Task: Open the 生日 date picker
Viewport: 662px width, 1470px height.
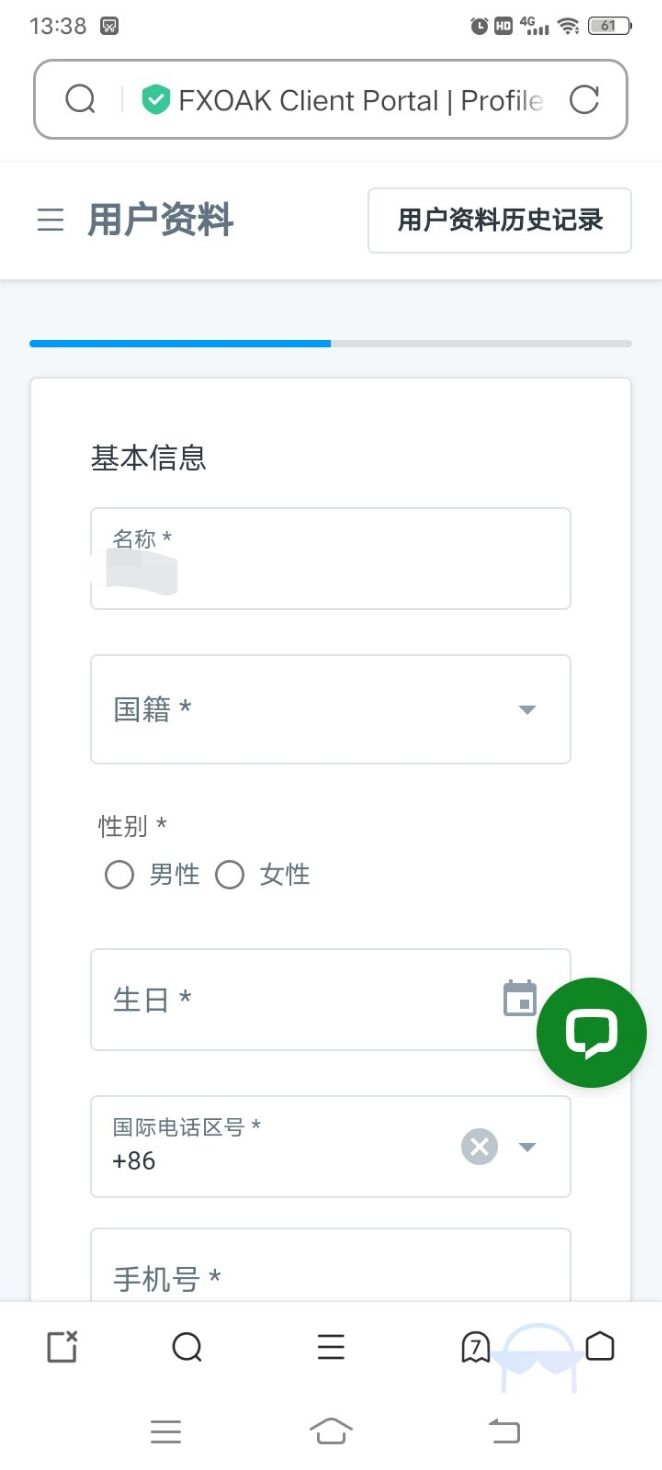Action: [x=519, y=998]
